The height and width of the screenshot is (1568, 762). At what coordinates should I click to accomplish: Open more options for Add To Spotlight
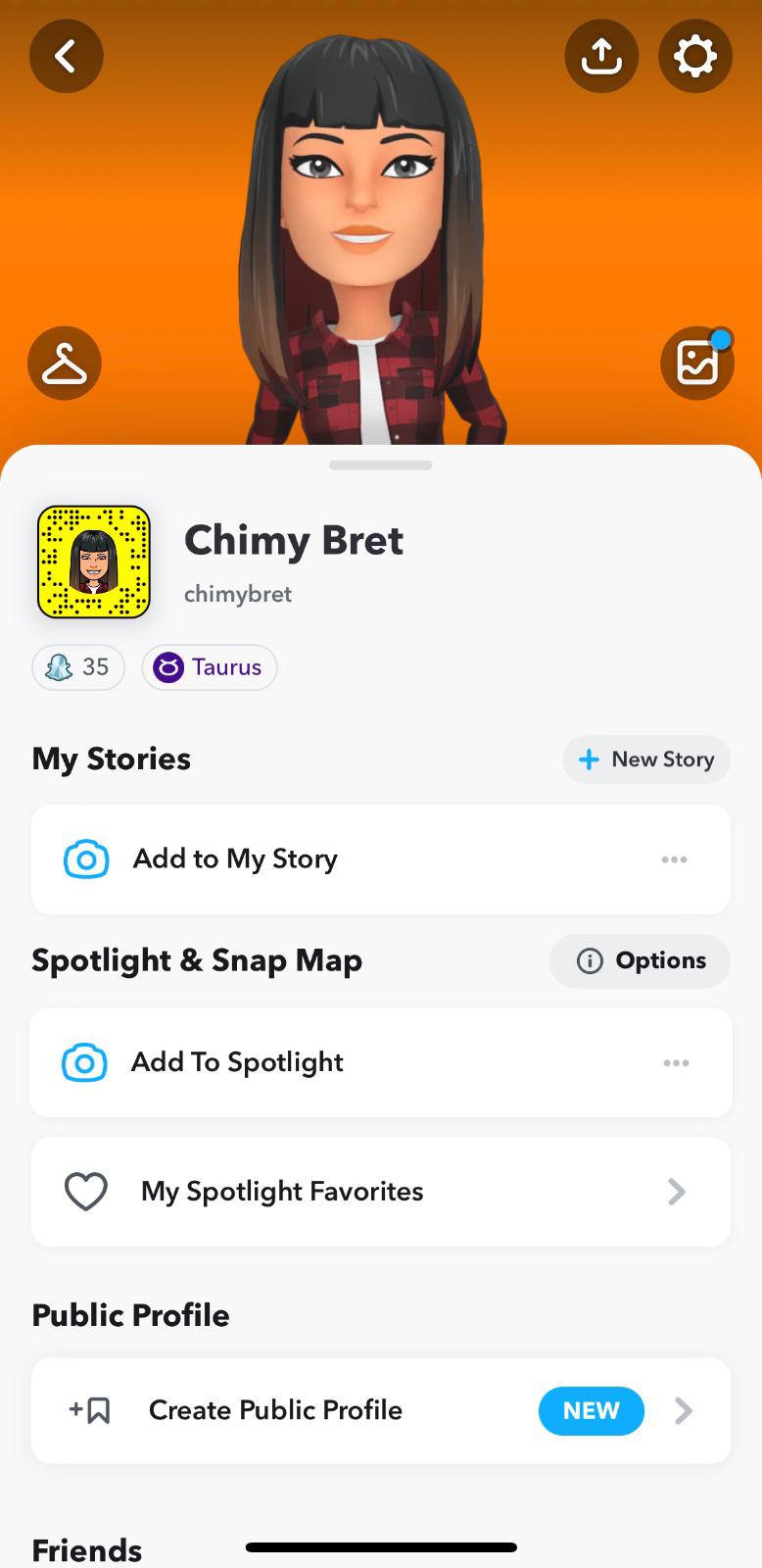[676, 1062]
